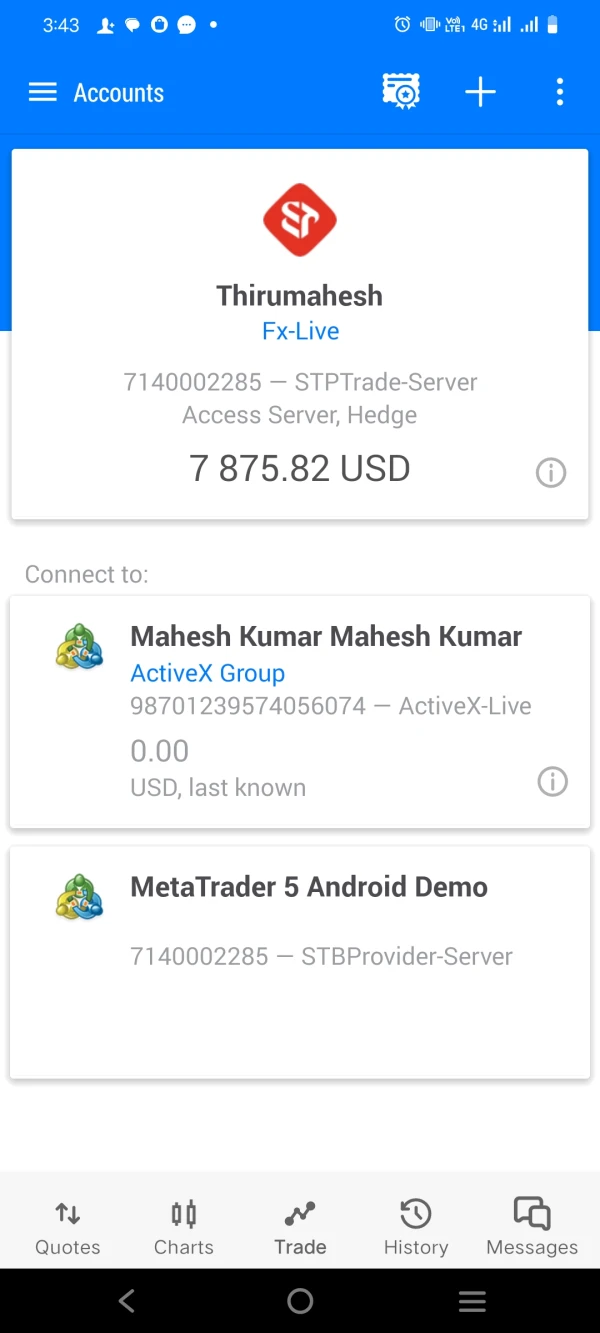Screen dimensions: 600x1333
Task: Open the Messages tab
Action: tap(532, 1228)
